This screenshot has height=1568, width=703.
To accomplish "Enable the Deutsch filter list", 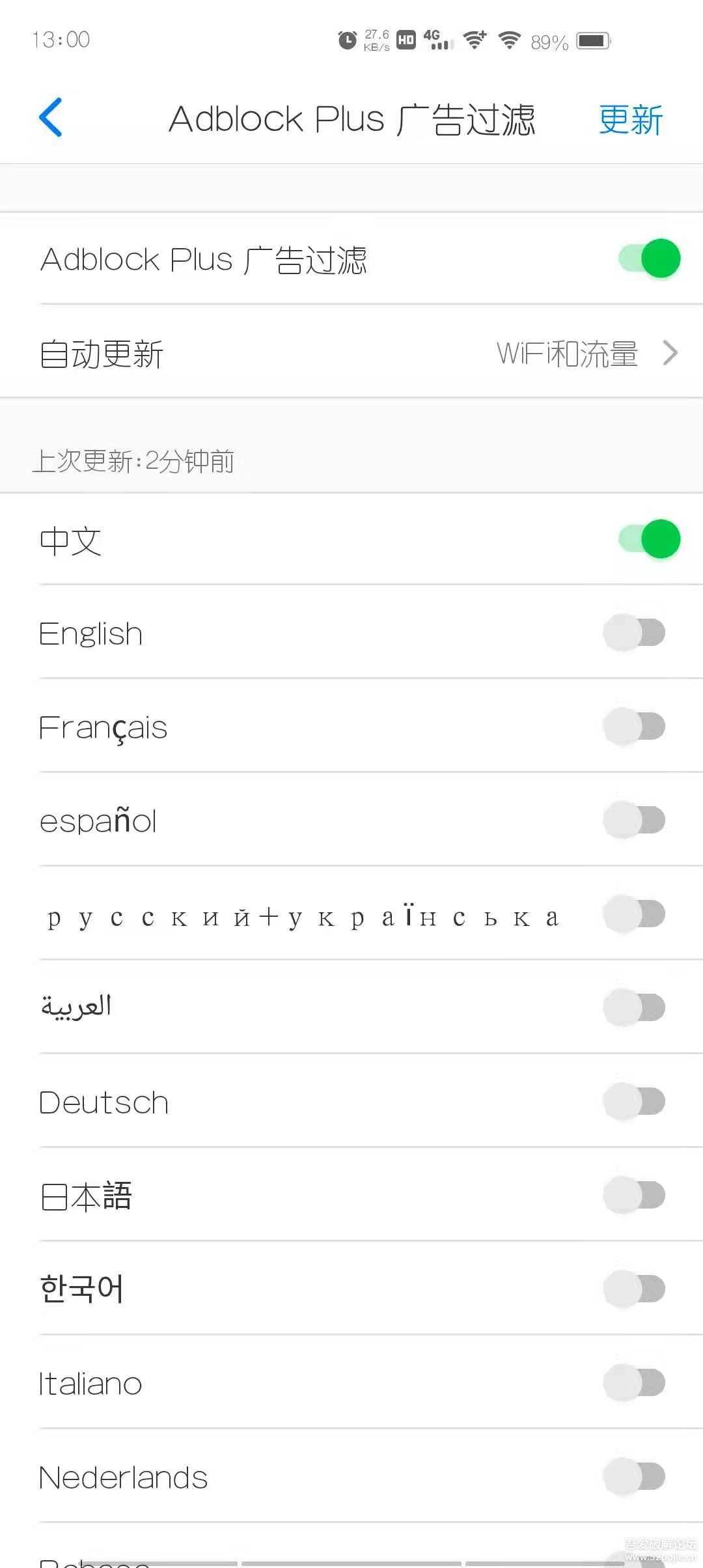I will [634, 1101].
